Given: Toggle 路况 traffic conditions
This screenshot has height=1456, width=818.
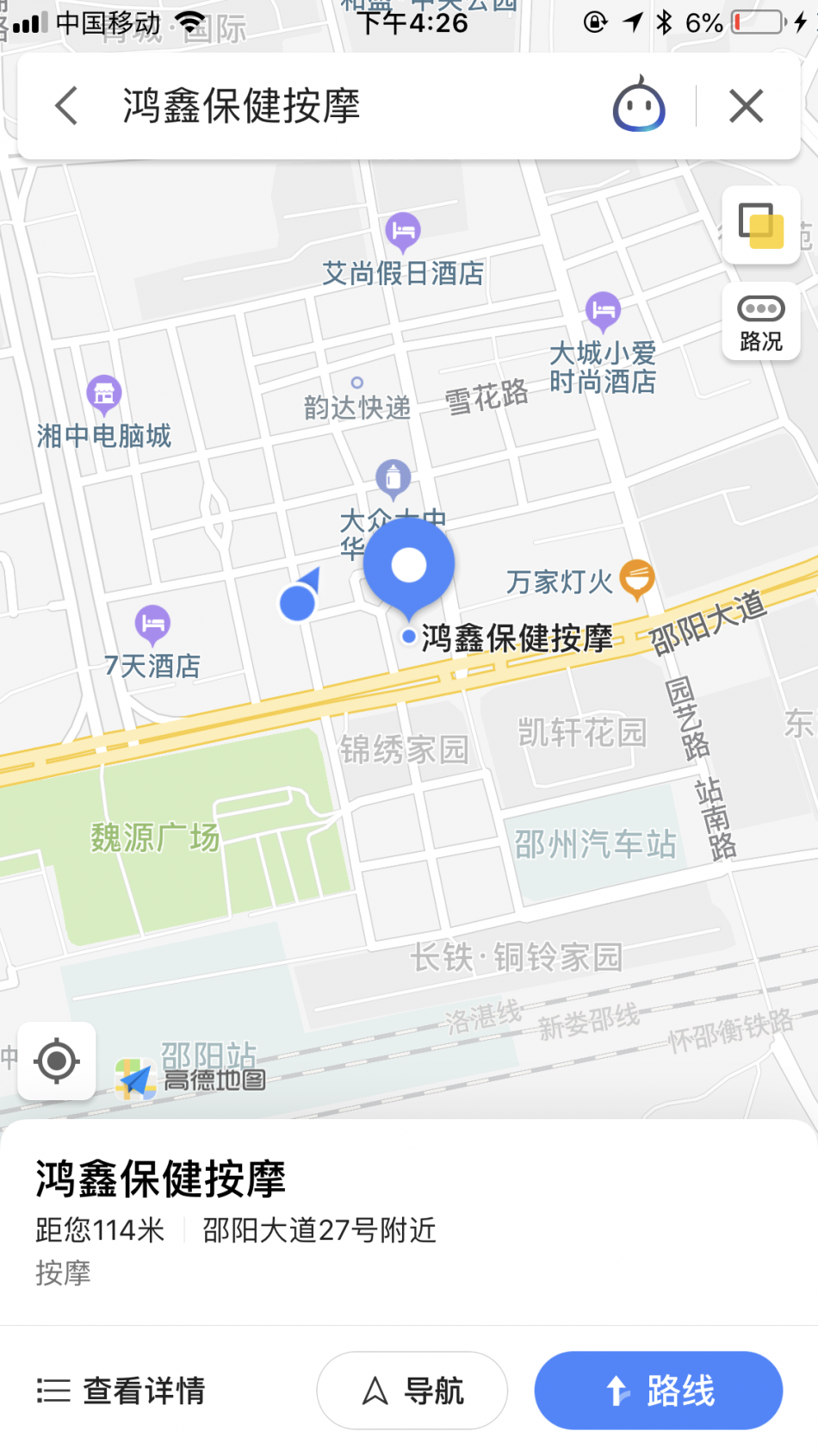Looking at the screenshot, I should [x=760, y=322].
